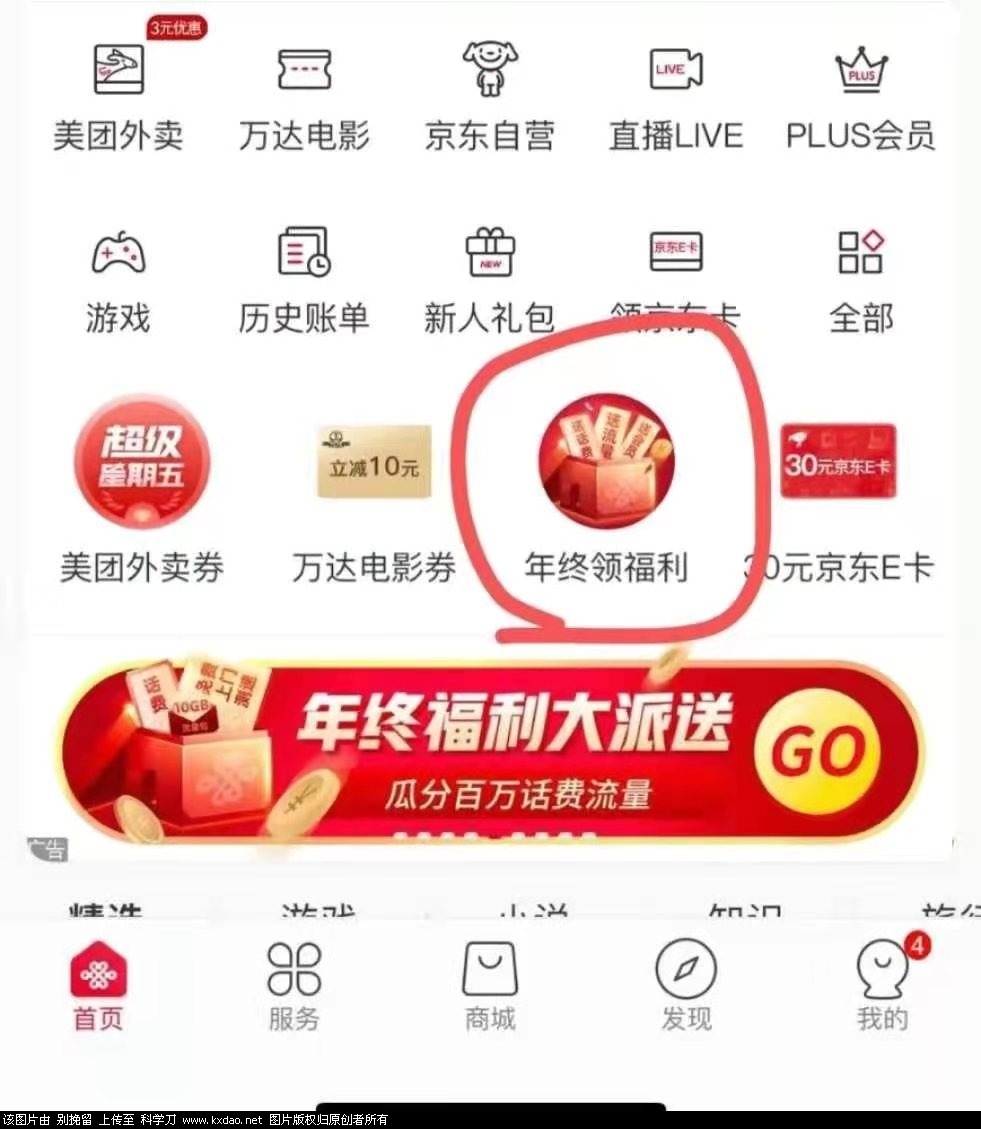981x1129 pixels.
Task: Switch to 首页 tab
Action: click(98, 985)
